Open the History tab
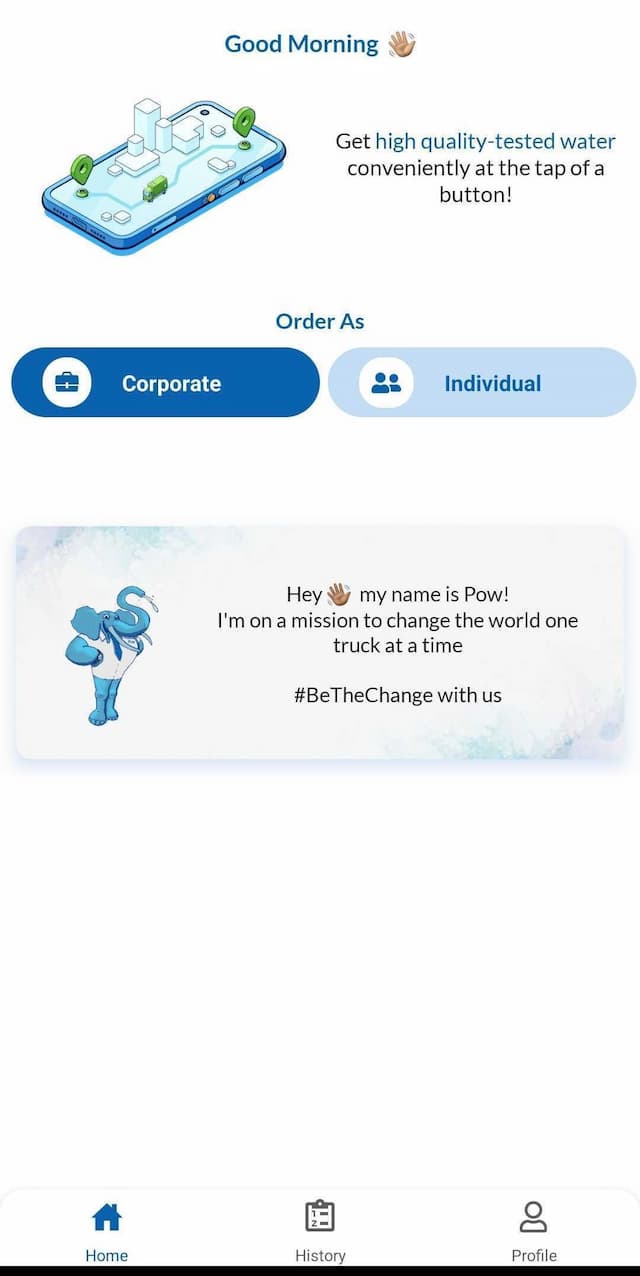This screenshot has height=1276, width=640. tap(320, 1231)
